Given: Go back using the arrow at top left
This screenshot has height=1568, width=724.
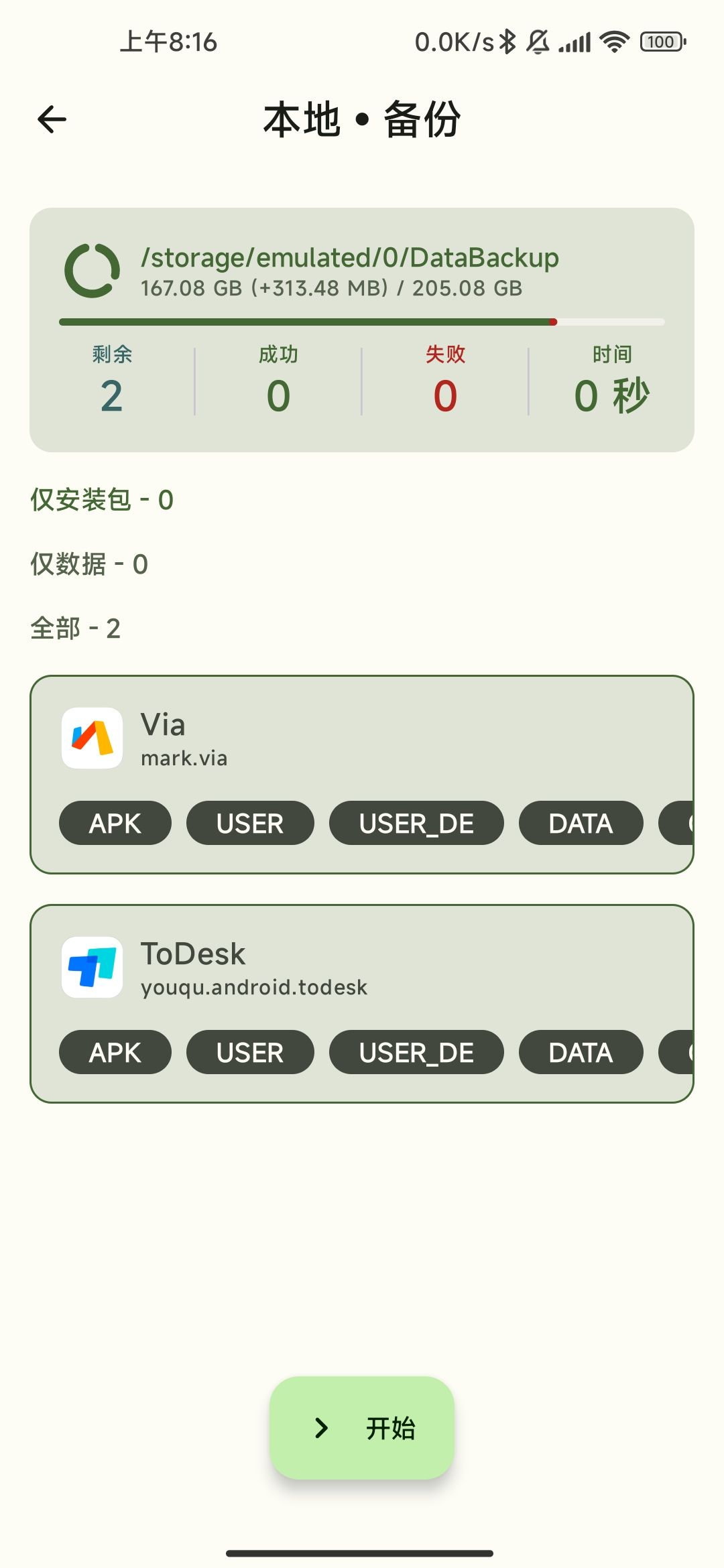Looking at the screenshot, I should click(52, 119).
